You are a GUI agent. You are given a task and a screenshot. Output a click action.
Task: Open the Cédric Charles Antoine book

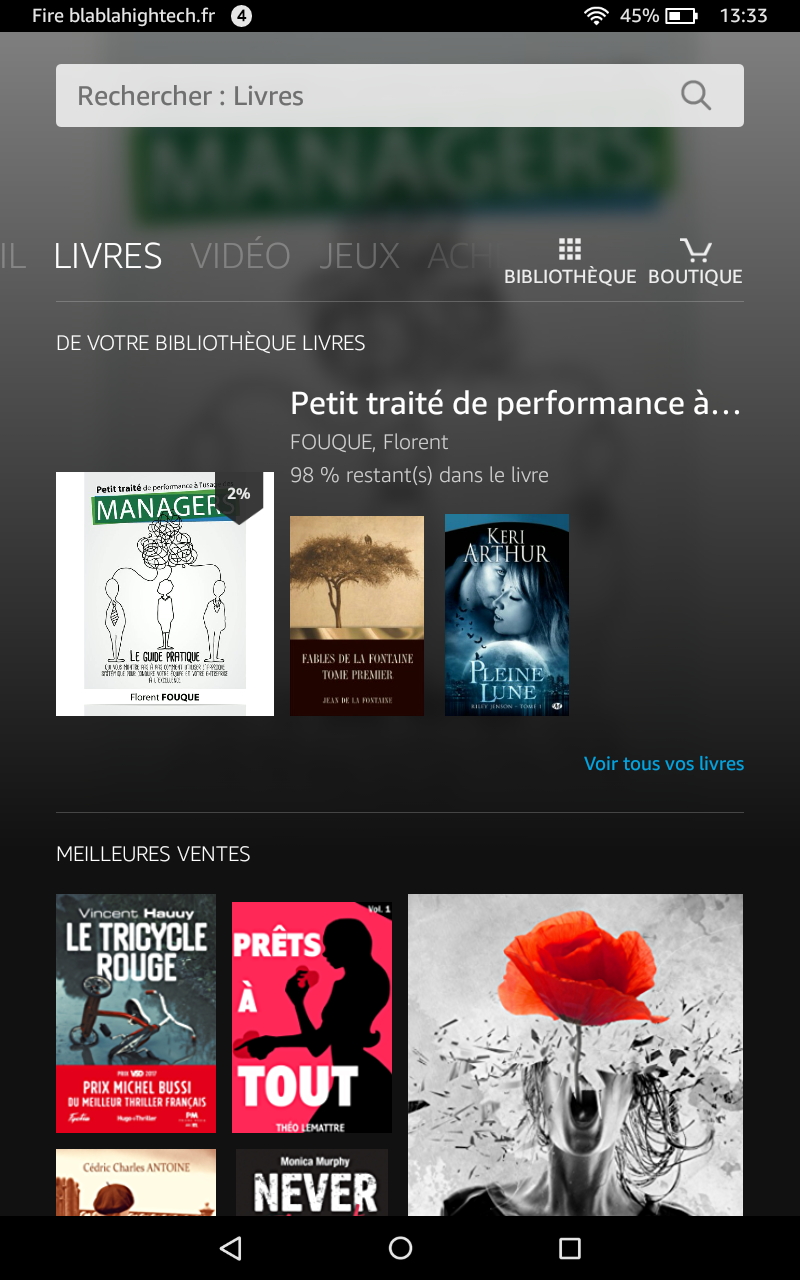136,1183
